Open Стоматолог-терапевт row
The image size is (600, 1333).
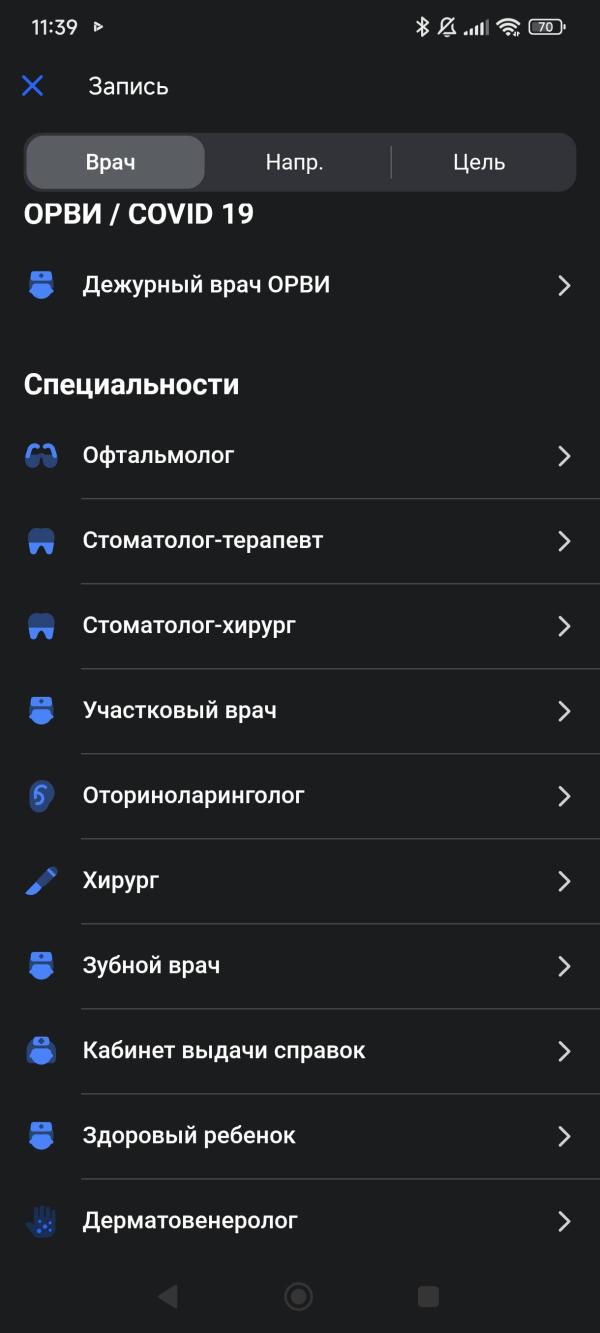300,541
